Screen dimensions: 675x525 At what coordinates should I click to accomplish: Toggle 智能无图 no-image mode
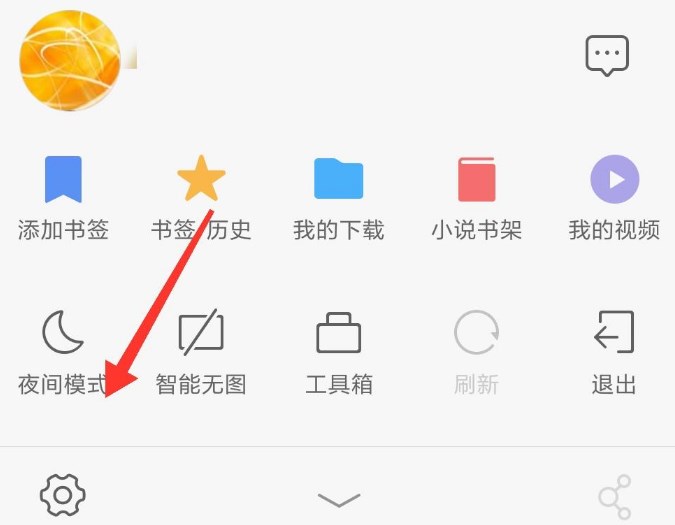click(201, 353)
